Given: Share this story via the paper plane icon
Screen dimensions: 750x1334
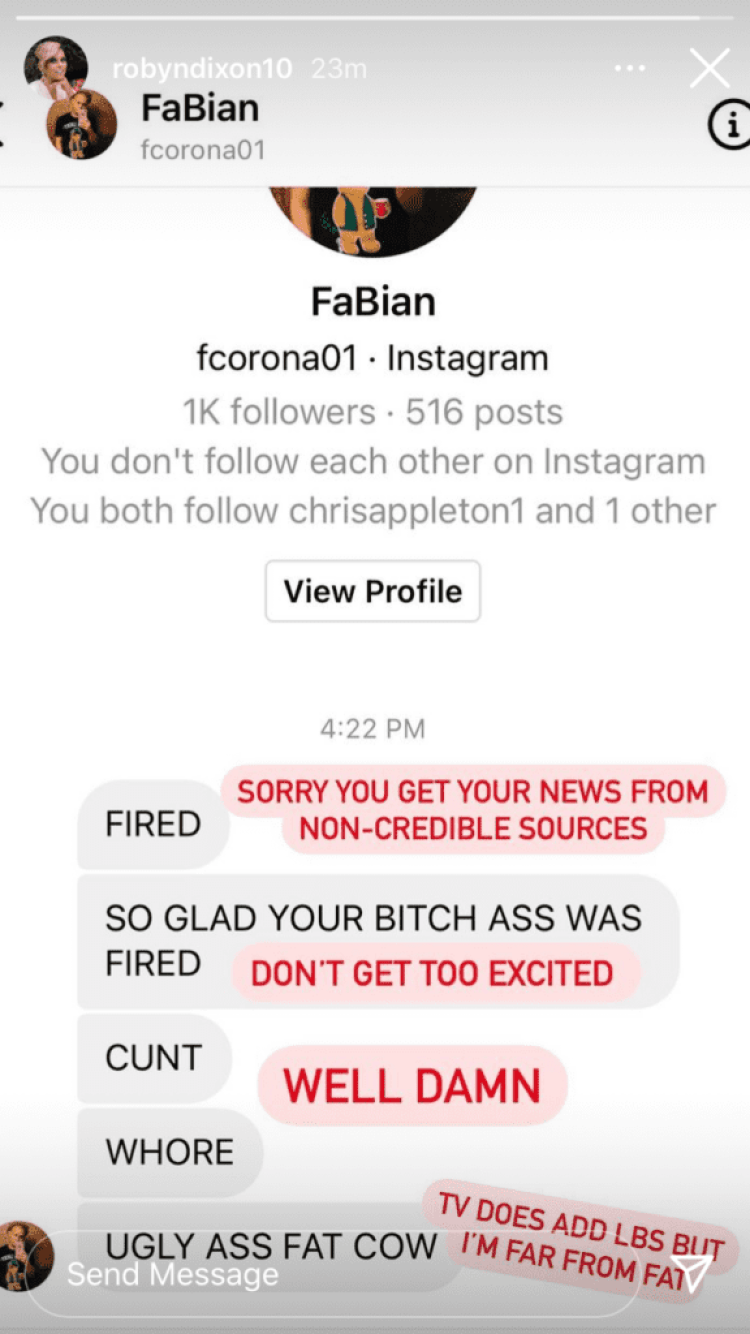Looking at the screenshot, I should click(692, 1272).
